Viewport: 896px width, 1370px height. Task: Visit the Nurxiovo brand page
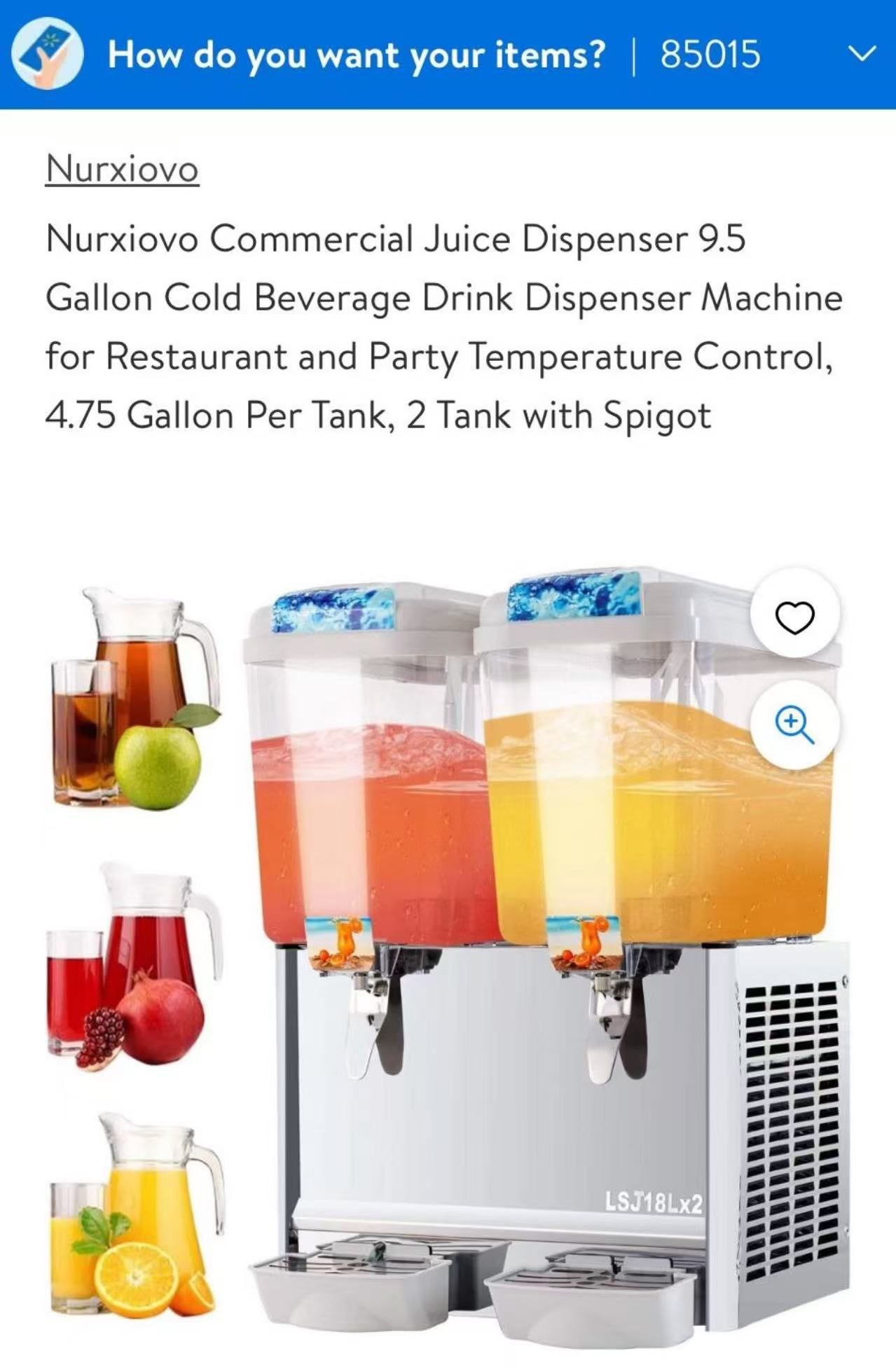[122, 167]
